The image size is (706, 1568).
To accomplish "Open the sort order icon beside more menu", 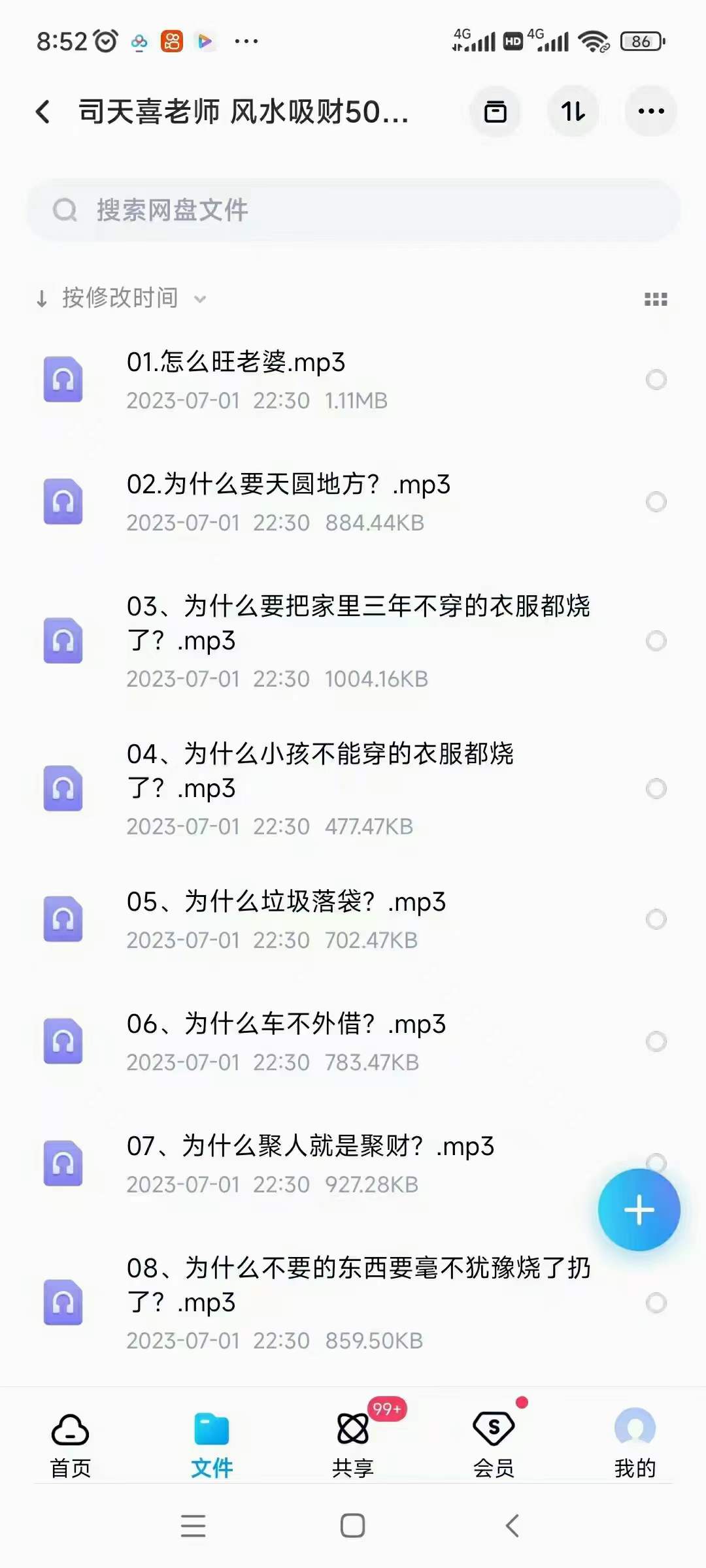I will (573, 112).
